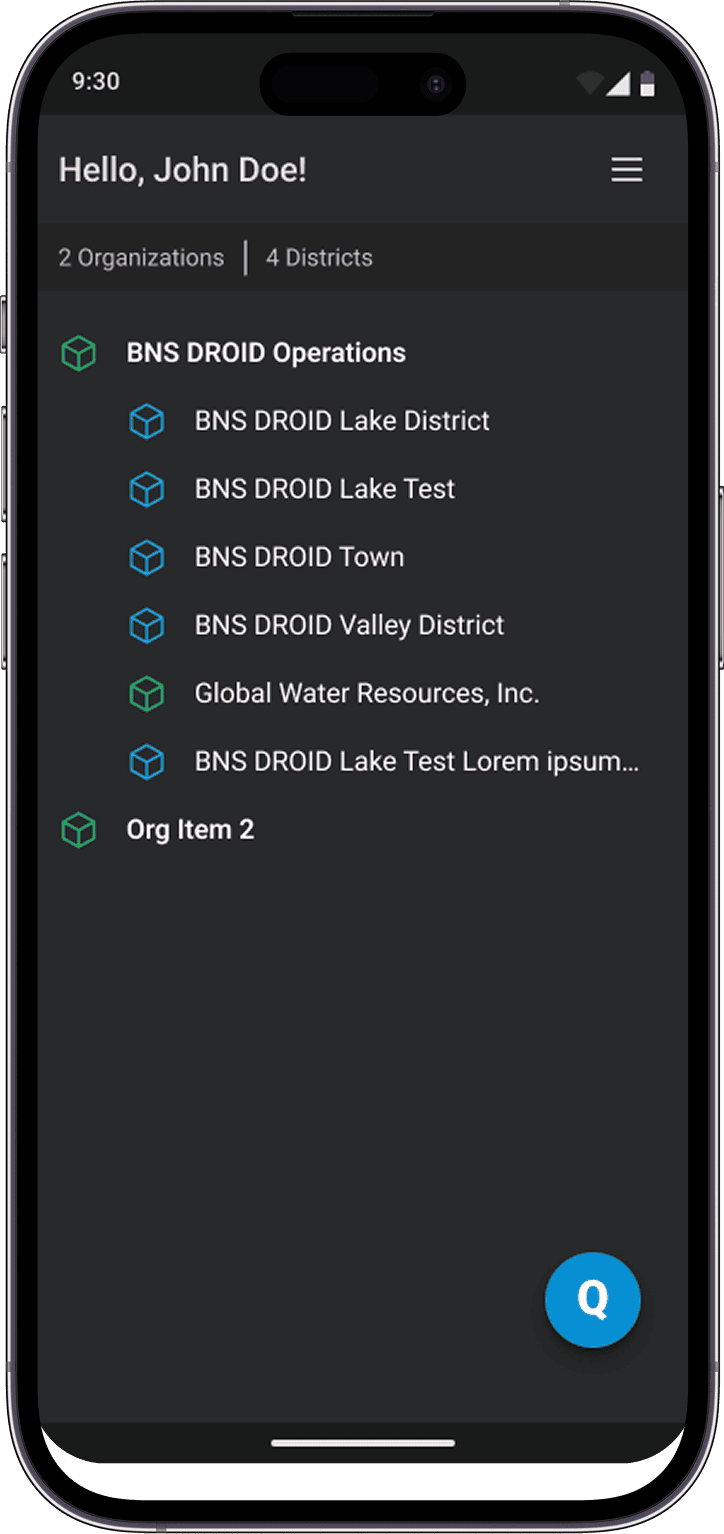The height and width of the screenshot is (1534, 724).
Task: Select BNS DROID Operations organization
Action: click(x=265, y=353)
